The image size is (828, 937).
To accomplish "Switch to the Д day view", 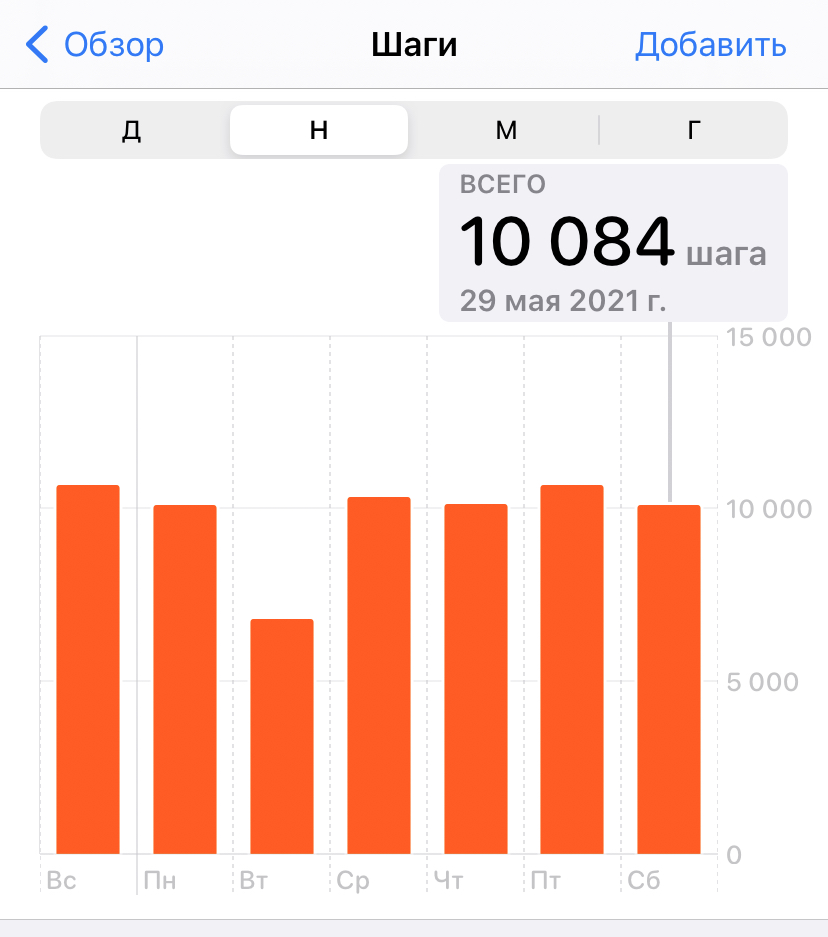I will tap(131, 131).
